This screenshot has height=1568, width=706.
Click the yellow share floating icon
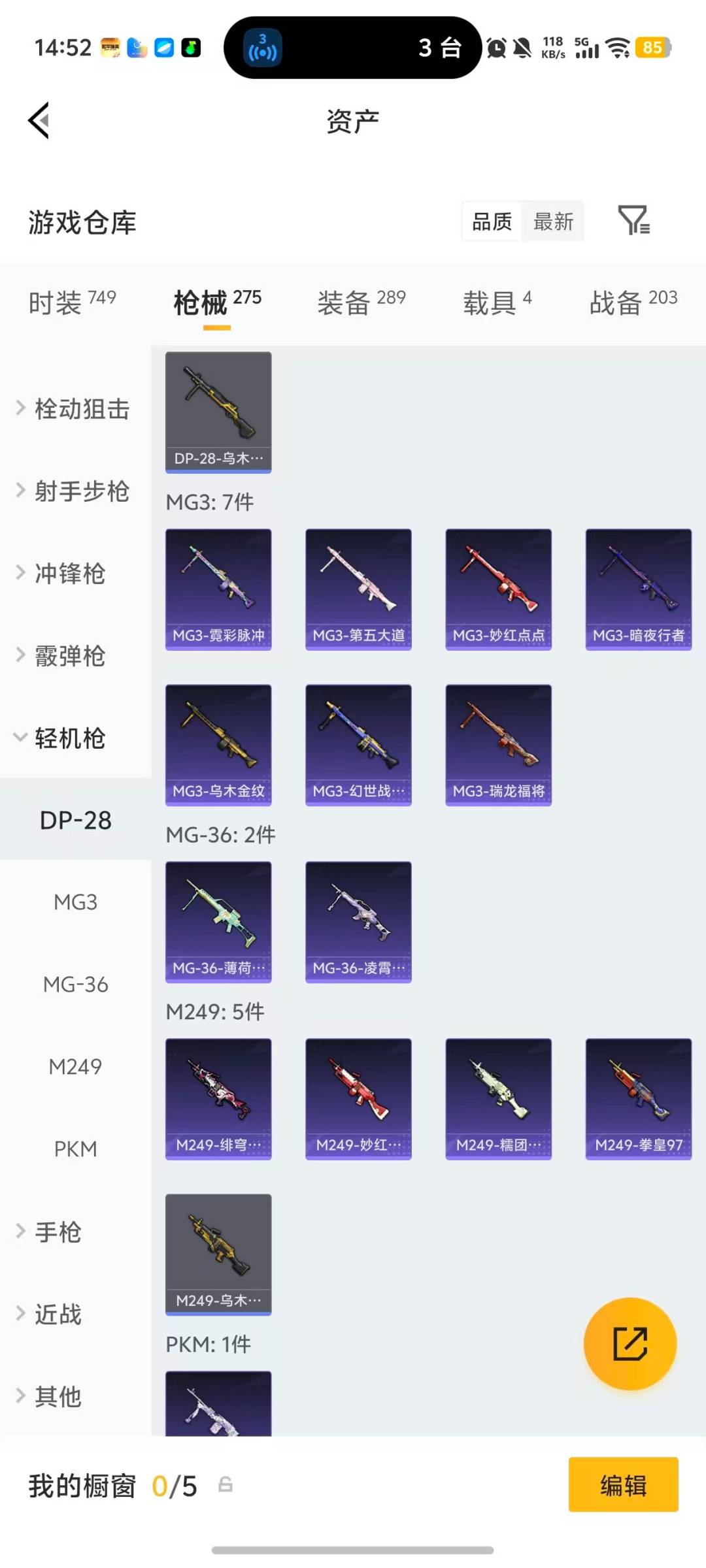630,1343
